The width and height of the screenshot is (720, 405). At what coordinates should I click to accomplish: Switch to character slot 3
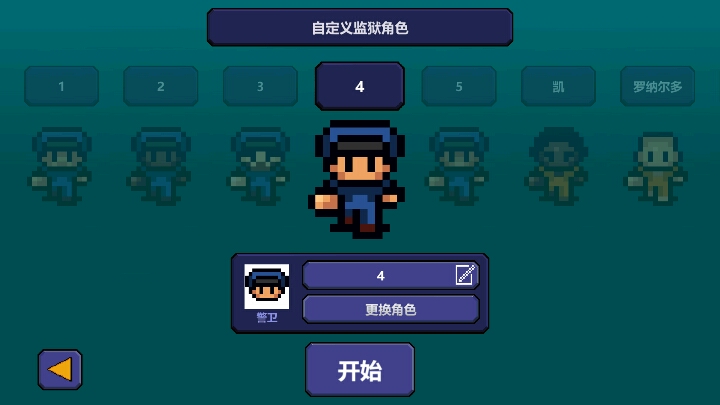coord(260,86)
